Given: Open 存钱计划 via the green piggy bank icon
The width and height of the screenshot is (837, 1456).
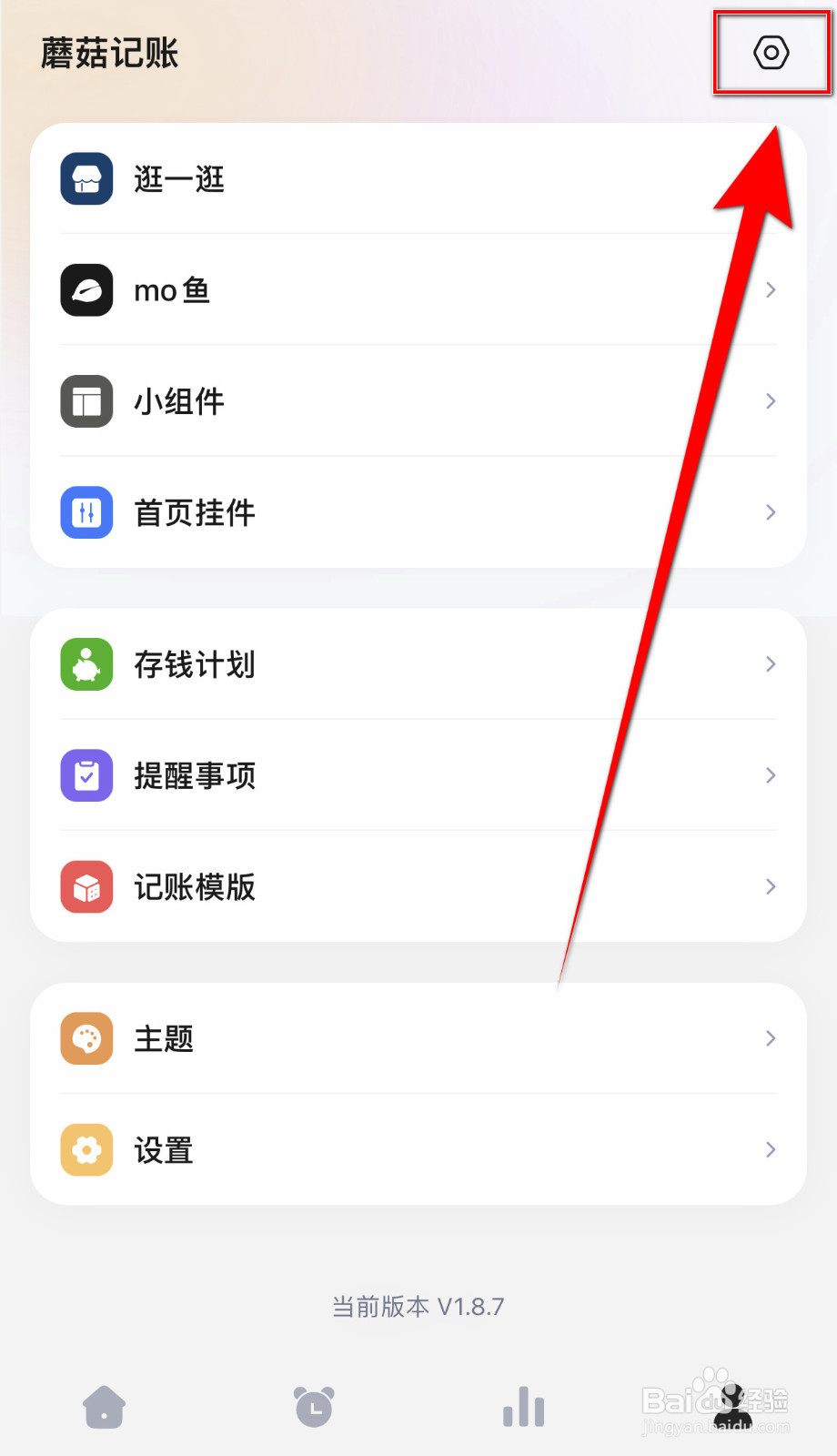Looking at the screenshot, I should (x=86, y=663).
